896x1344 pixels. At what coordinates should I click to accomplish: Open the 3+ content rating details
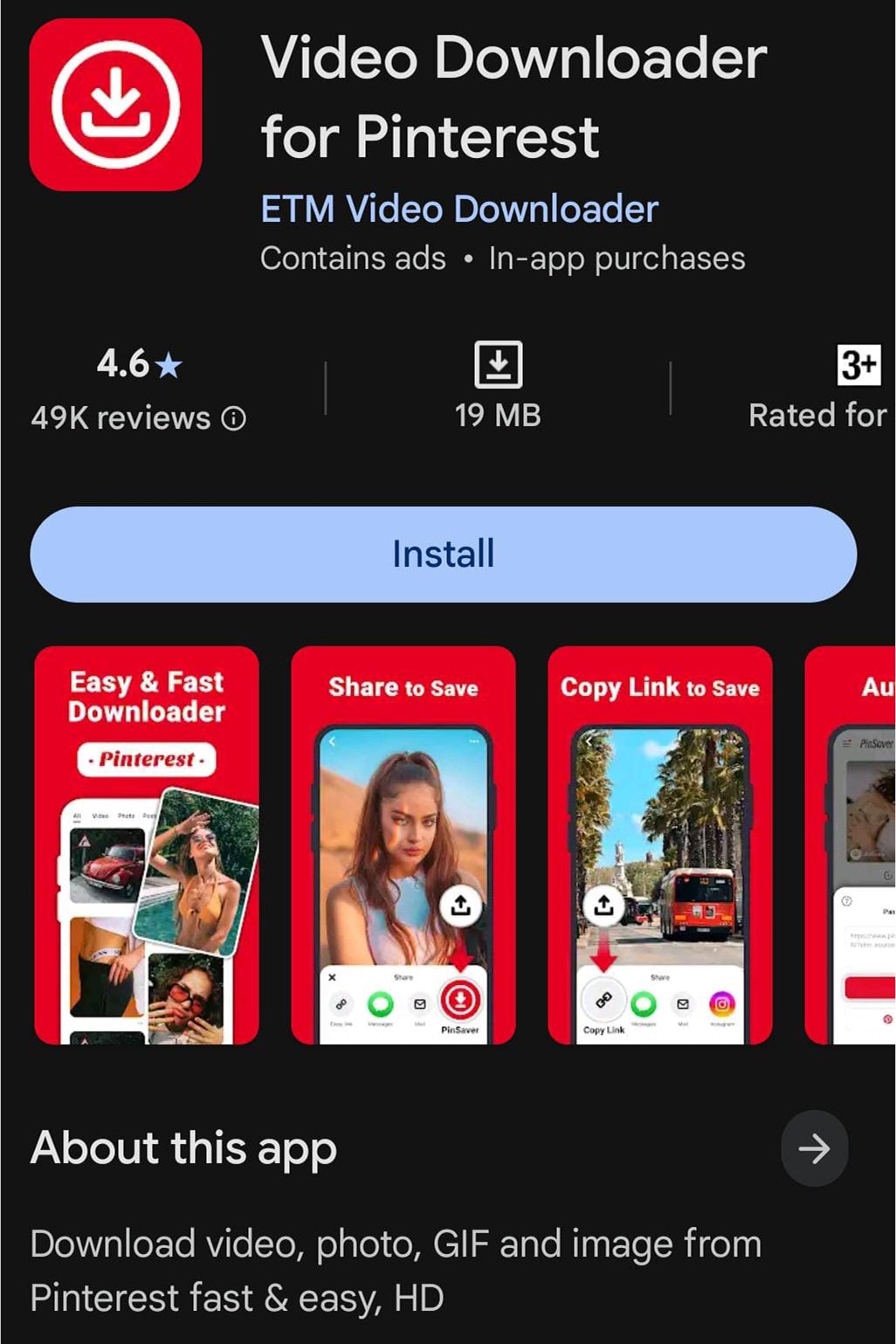pyautogui.click(x=857, y=365)
